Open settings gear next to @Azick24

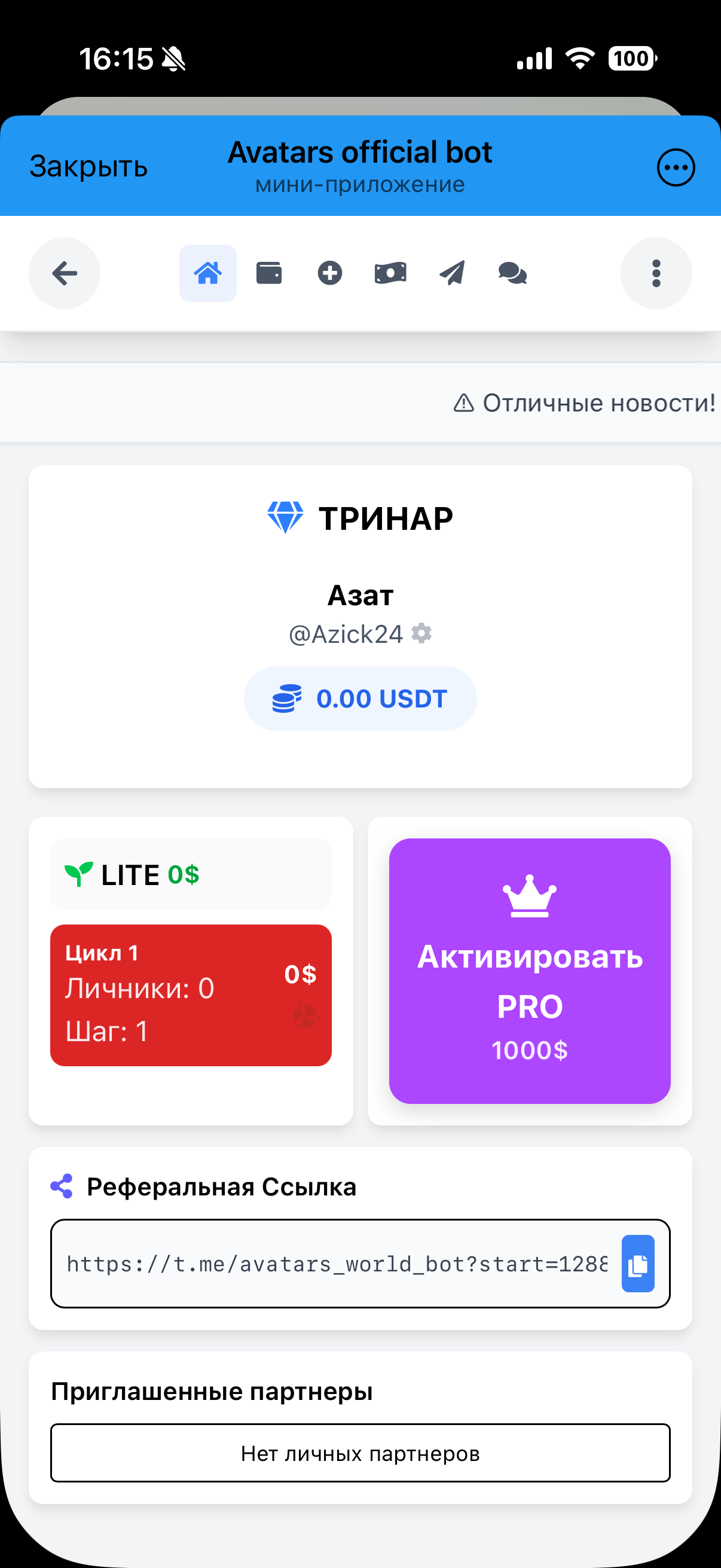[421, 634]
